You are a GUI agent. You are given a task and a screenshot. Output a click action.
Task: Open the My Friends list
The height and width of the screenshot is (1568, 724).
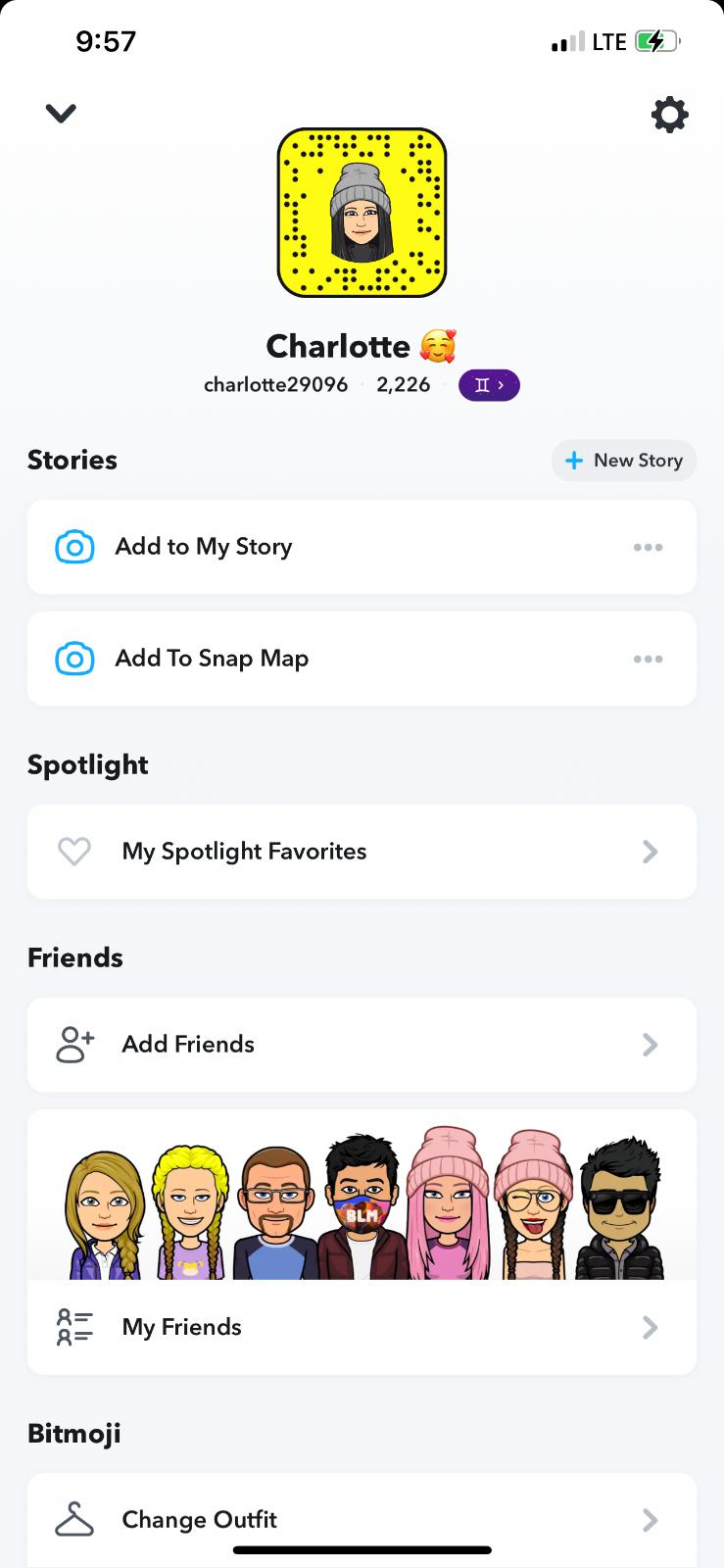362,1327
